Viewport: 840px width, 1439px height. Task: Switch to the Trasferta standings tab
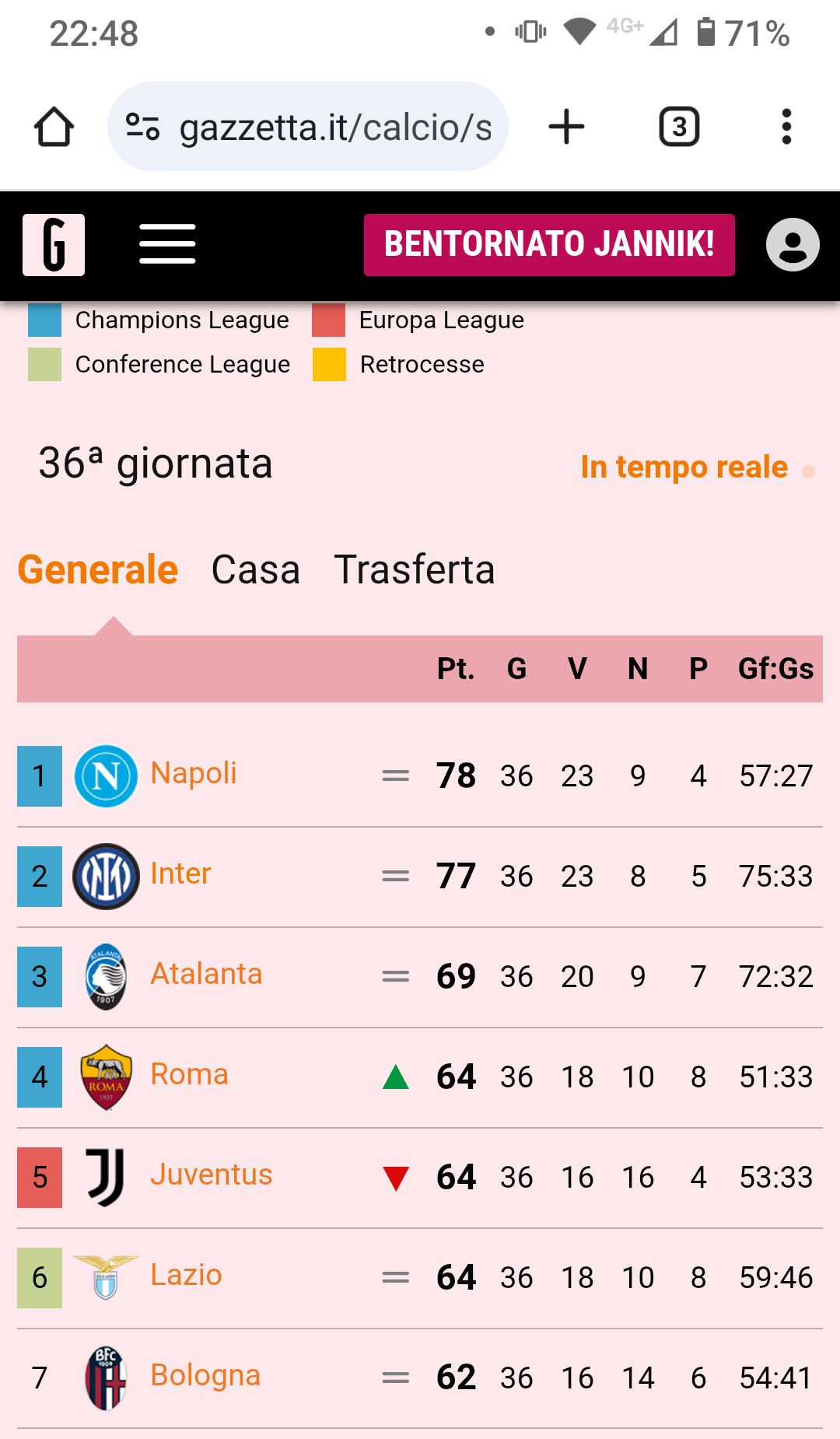pyautogui.click(x=415, y=569)
